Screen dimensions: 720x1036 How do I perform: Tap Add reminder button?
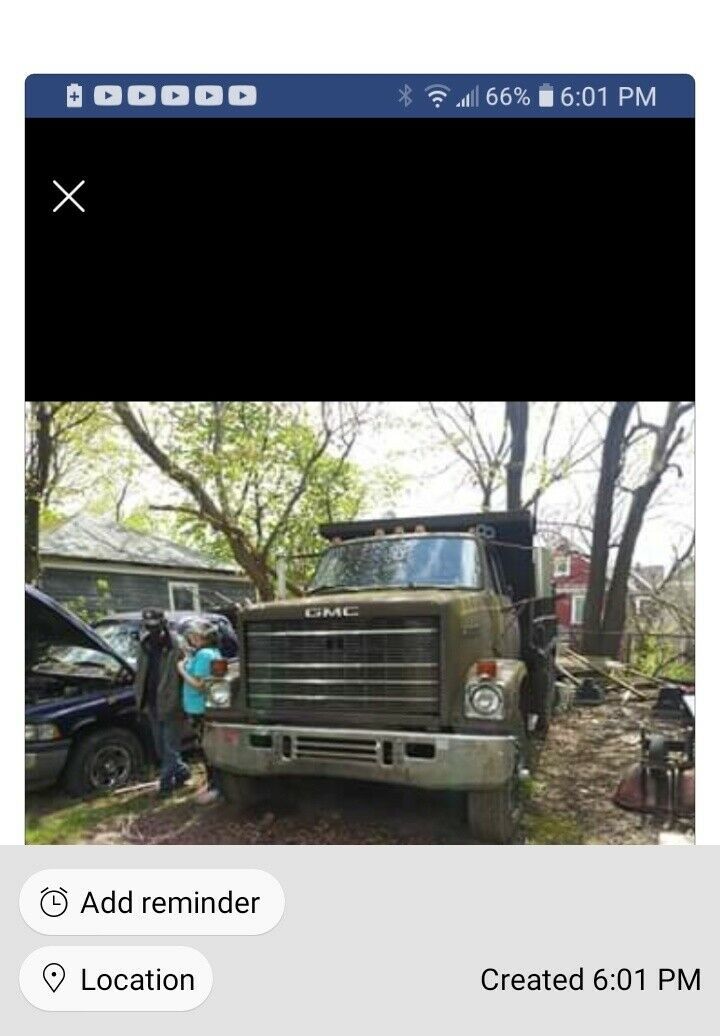151,902
